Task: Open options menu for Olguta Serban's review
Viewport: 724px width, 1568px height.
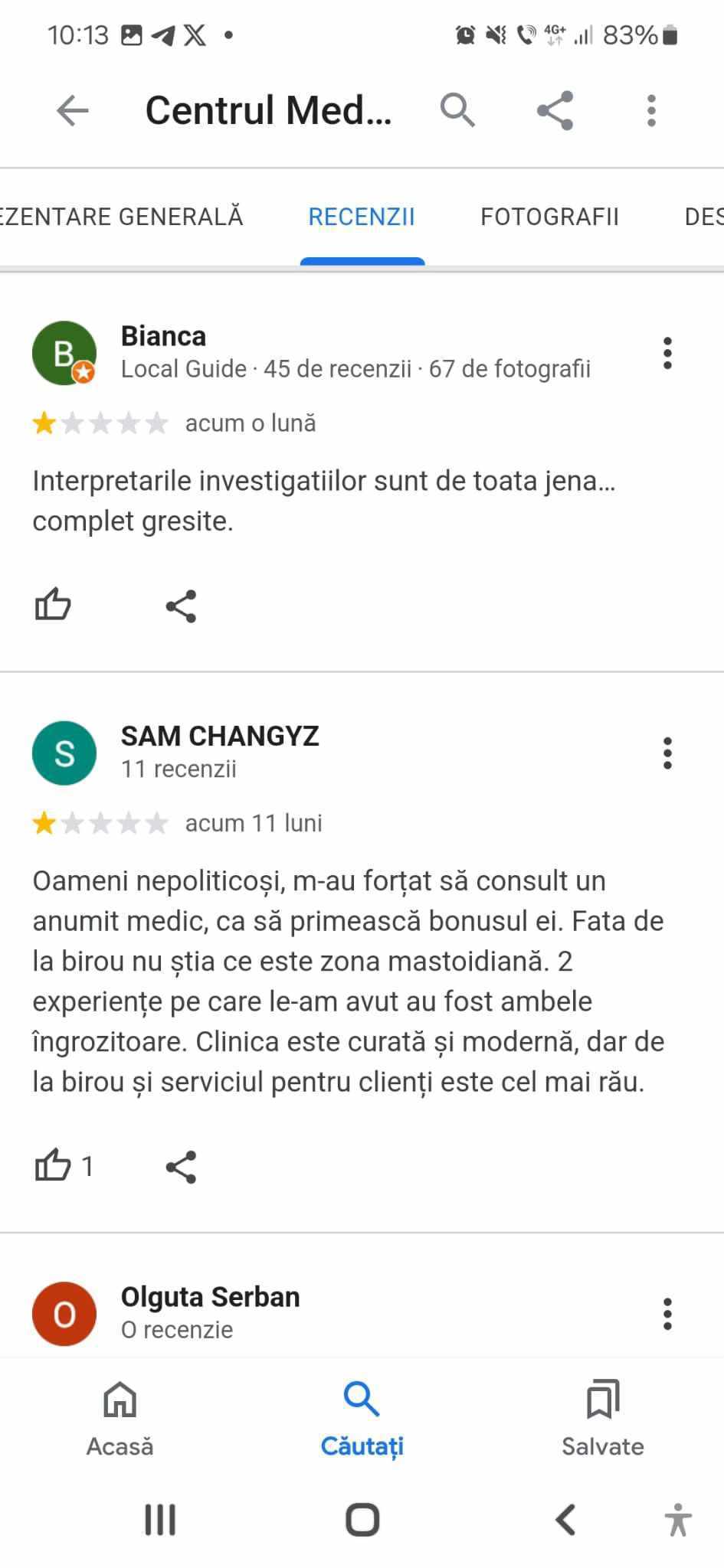Action: point(667,1314)
